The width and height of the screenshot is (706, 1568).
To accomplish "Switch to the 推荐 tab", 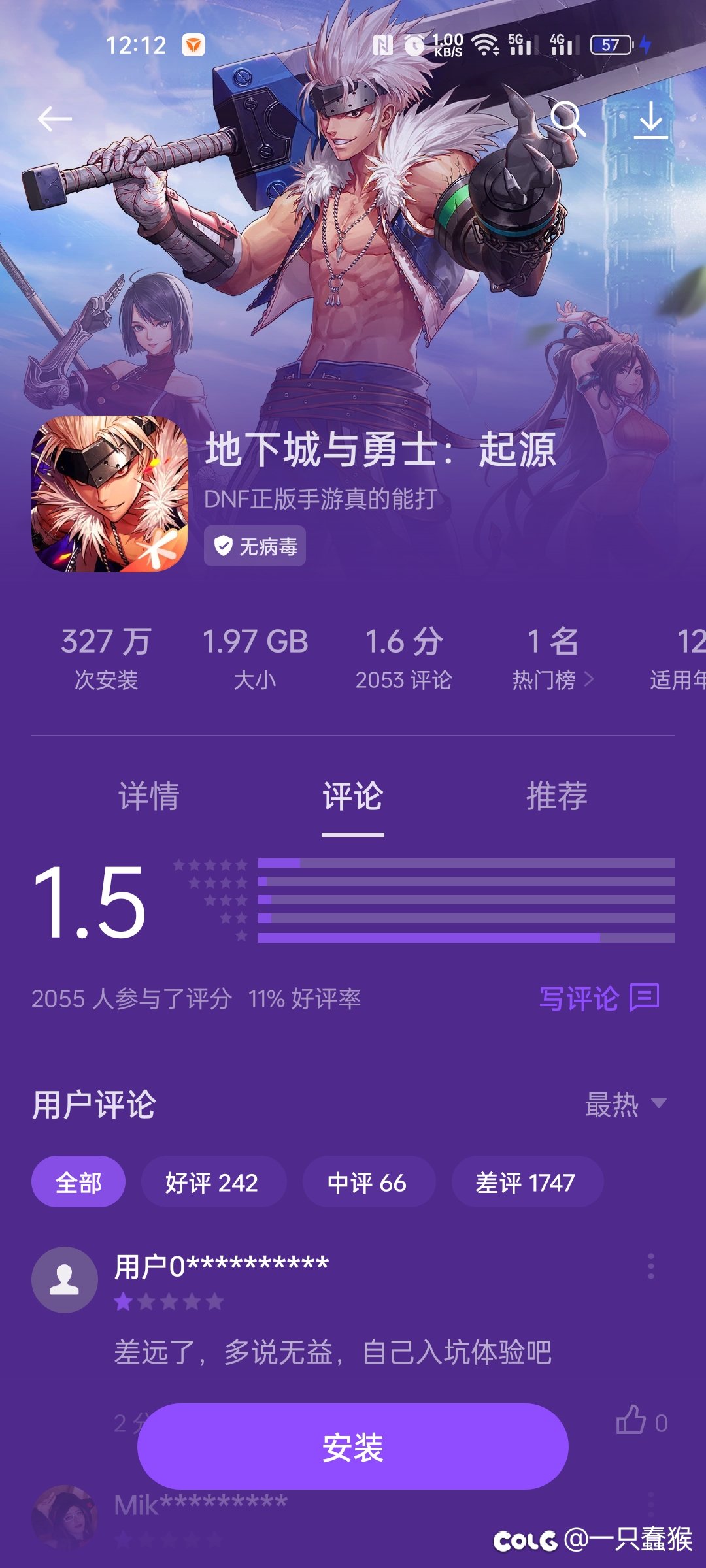I will click(557, 796).
